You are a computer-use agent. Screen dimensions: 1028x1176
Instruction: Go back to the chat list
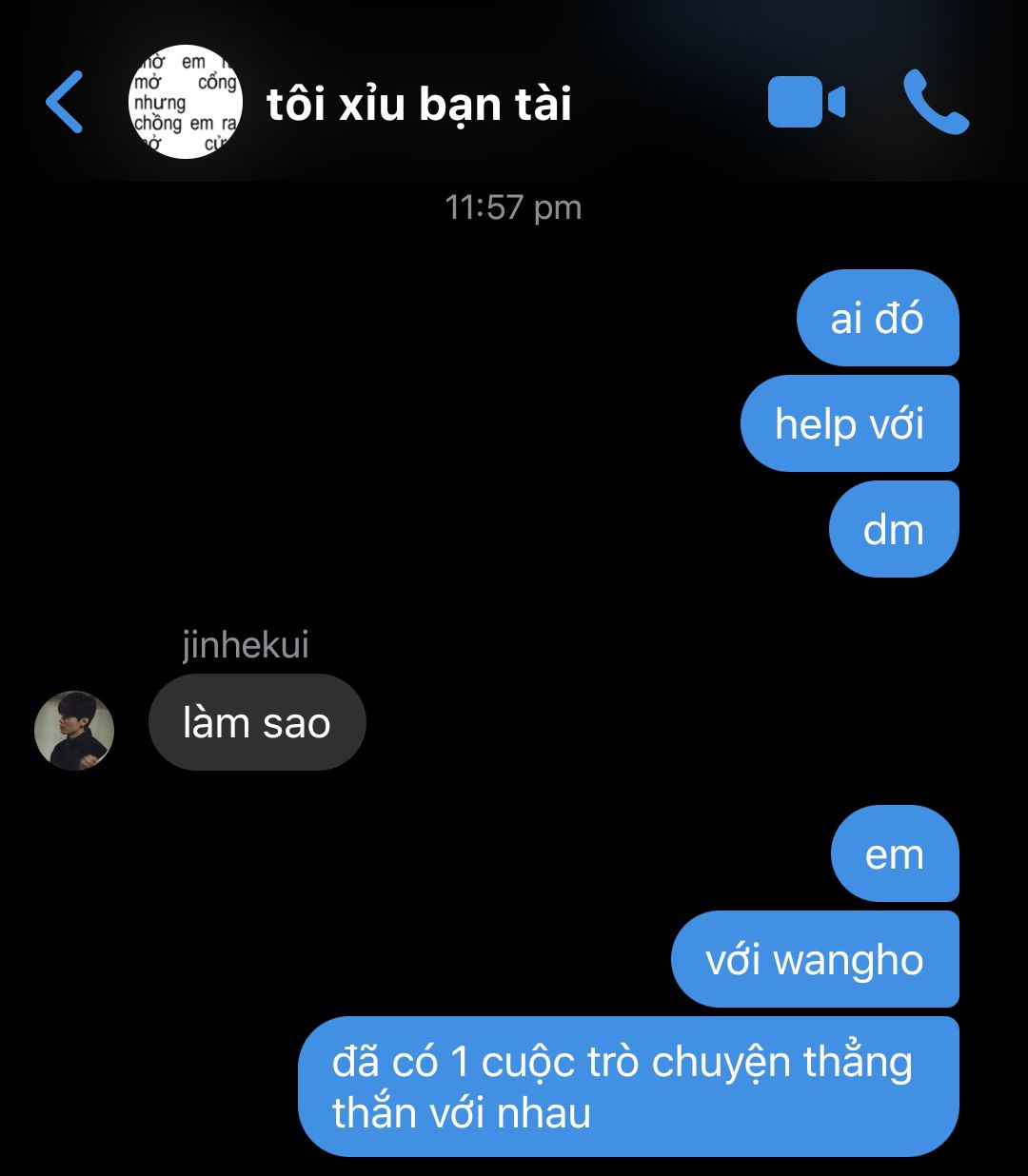coord(65,102)
